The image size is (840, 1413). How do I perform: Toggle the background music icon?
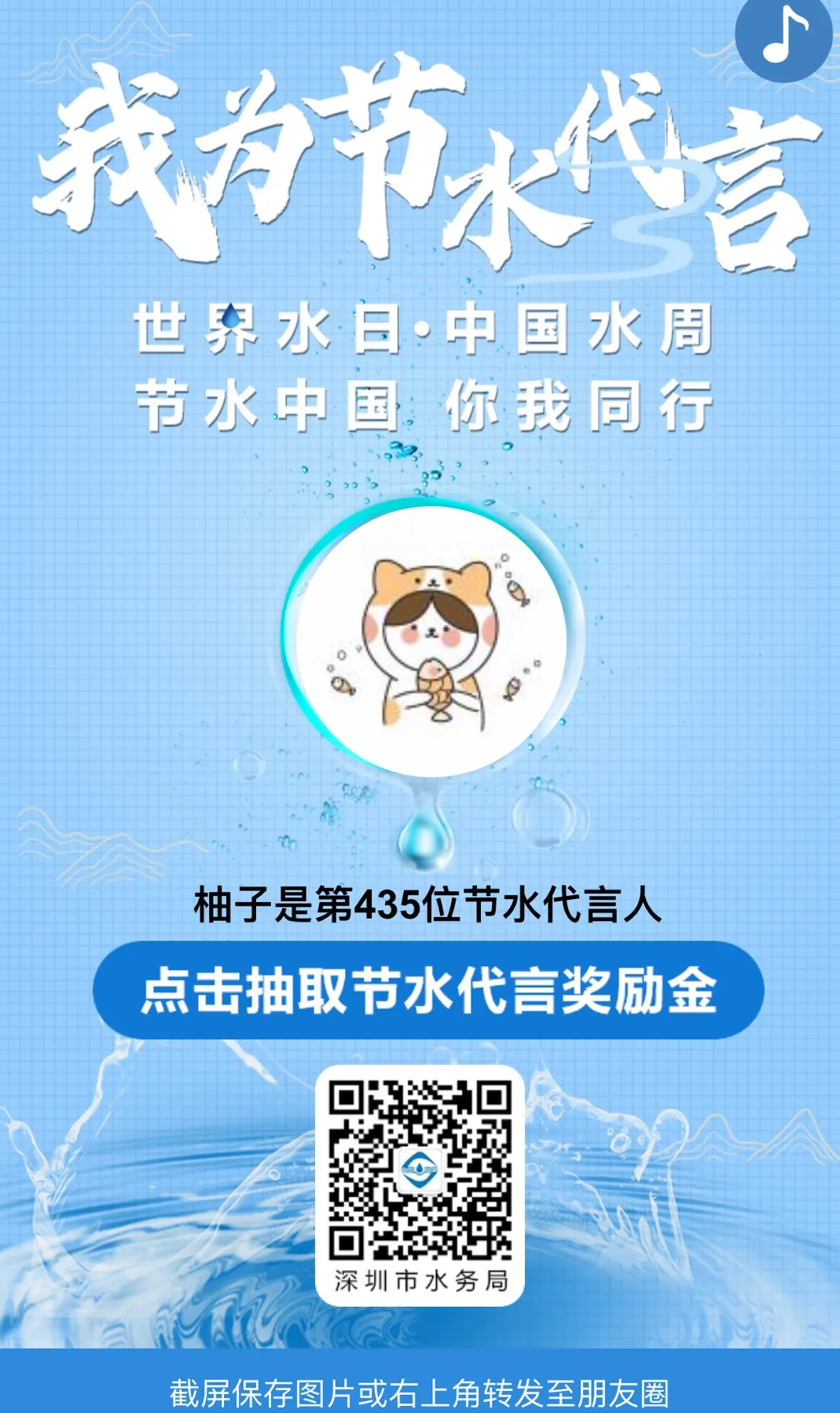[784, 35]
